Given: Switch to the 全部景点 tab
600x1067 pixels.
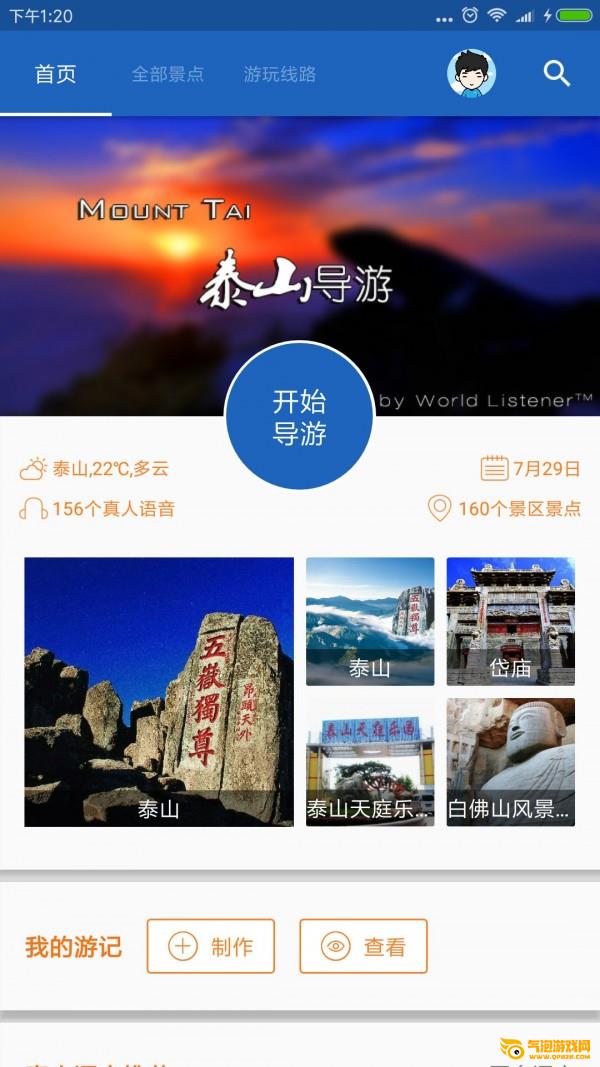Looking at the screenshot, I should point(167,73).
